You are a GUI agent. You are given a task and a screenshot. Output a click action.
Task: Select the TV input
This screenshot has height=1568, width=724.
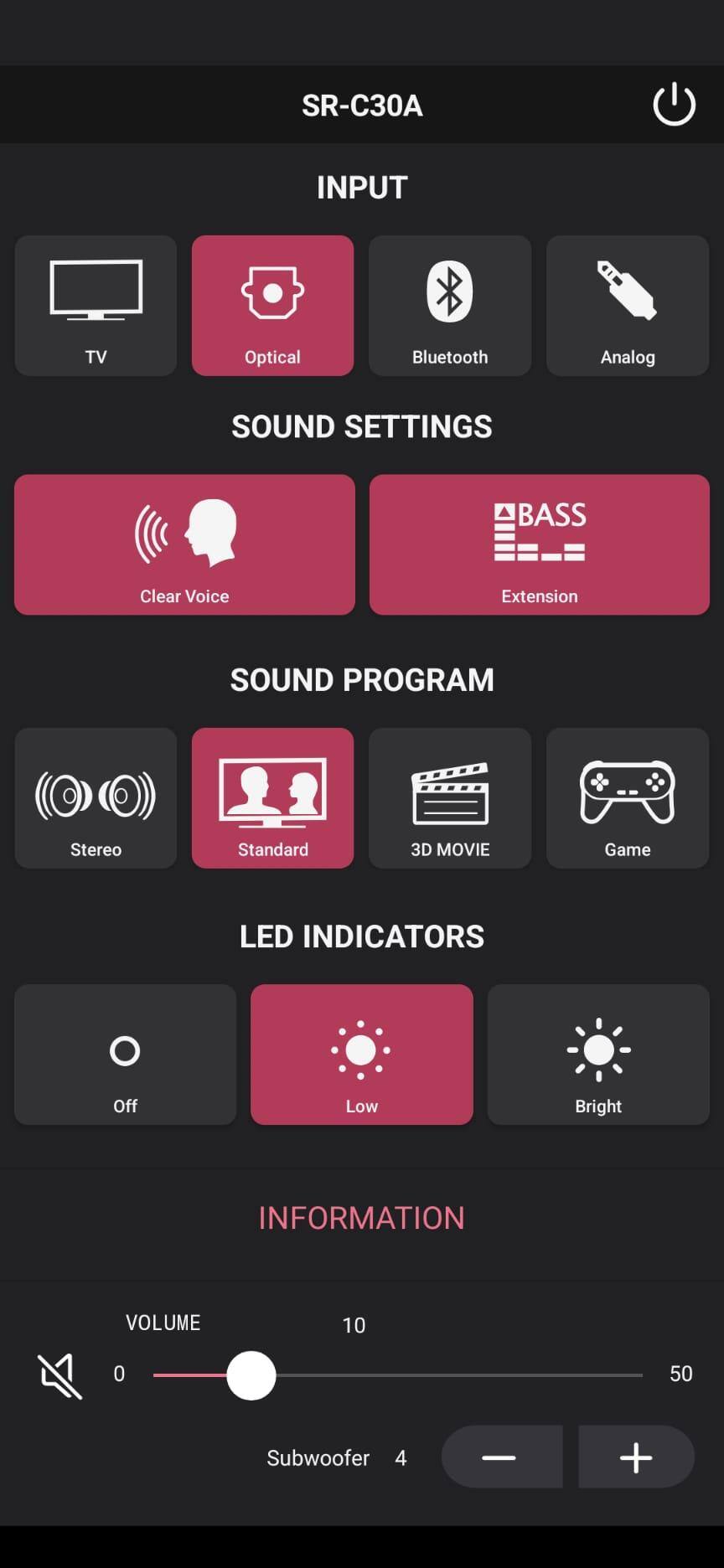(x=96, y=306)
